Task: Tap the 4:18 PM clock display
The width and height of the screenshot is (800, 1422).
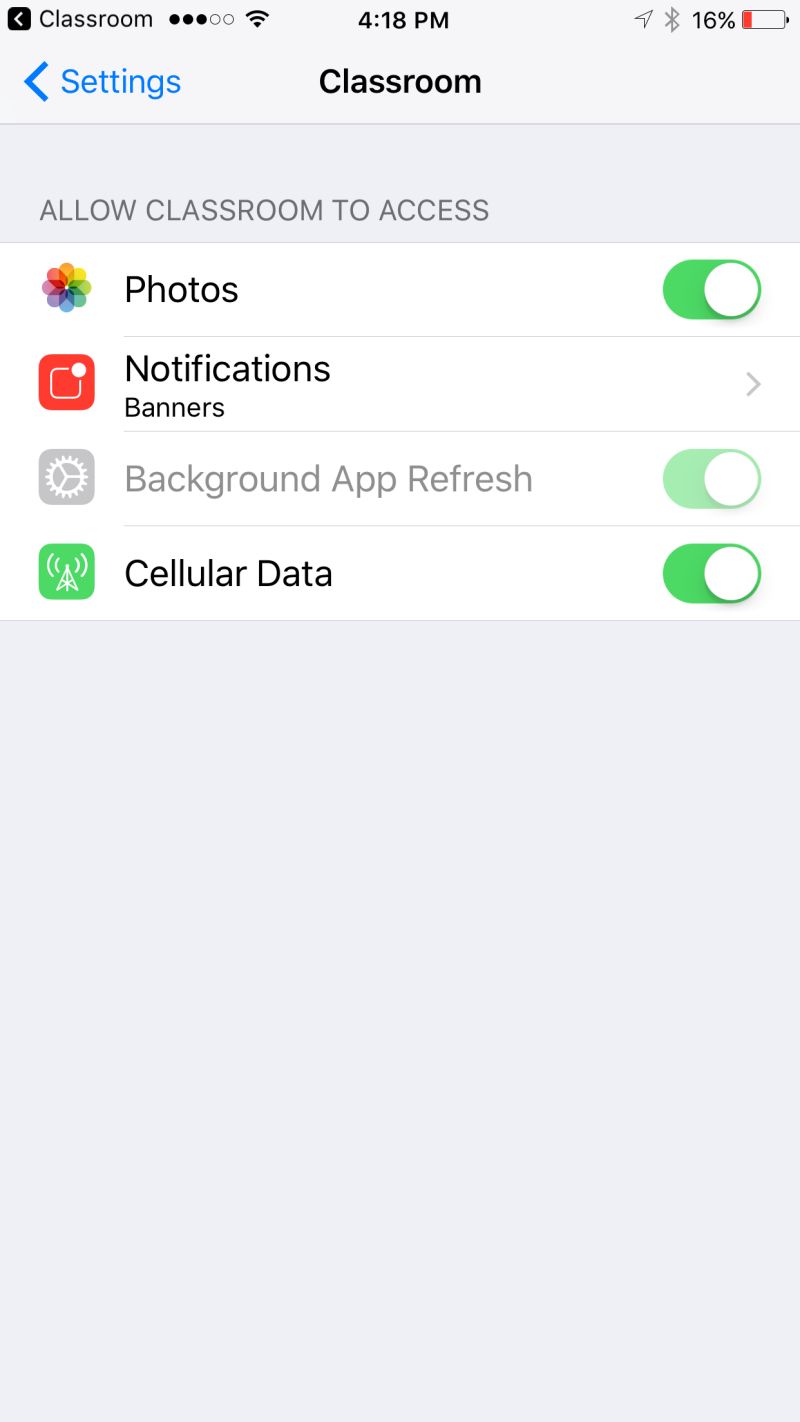Action: tap(403, 18)
